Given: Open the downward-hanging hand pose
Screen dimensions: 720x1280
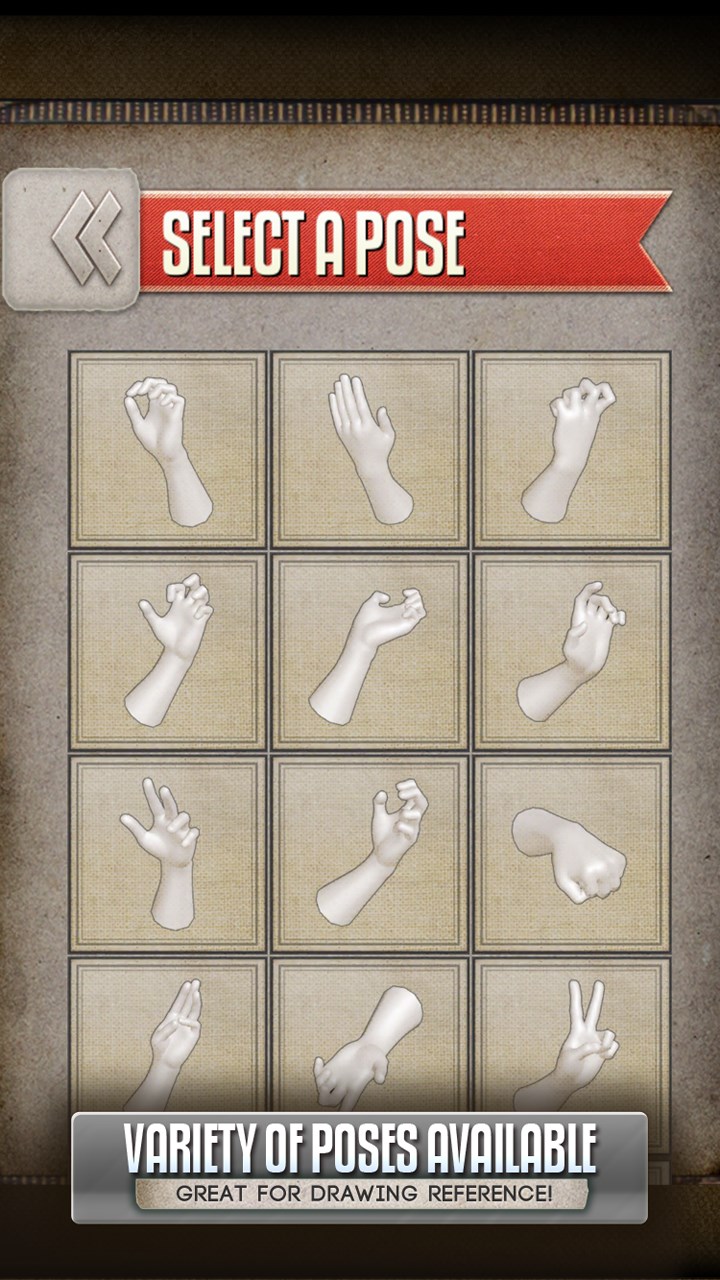Looking at the screenshot, I should (370, 1040).
